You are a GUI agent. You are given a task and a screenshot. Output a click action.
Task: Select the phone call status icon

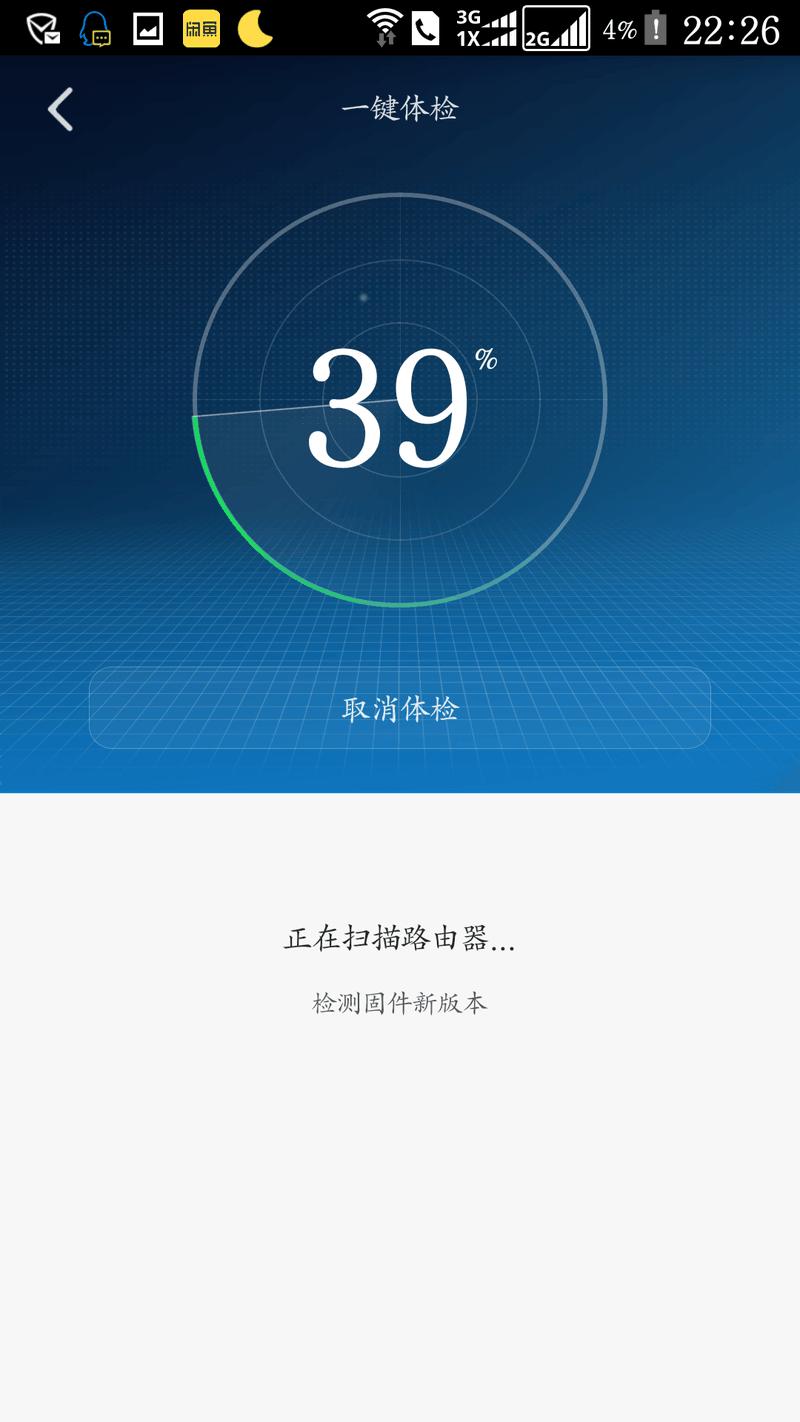click(x=427, y=27)
